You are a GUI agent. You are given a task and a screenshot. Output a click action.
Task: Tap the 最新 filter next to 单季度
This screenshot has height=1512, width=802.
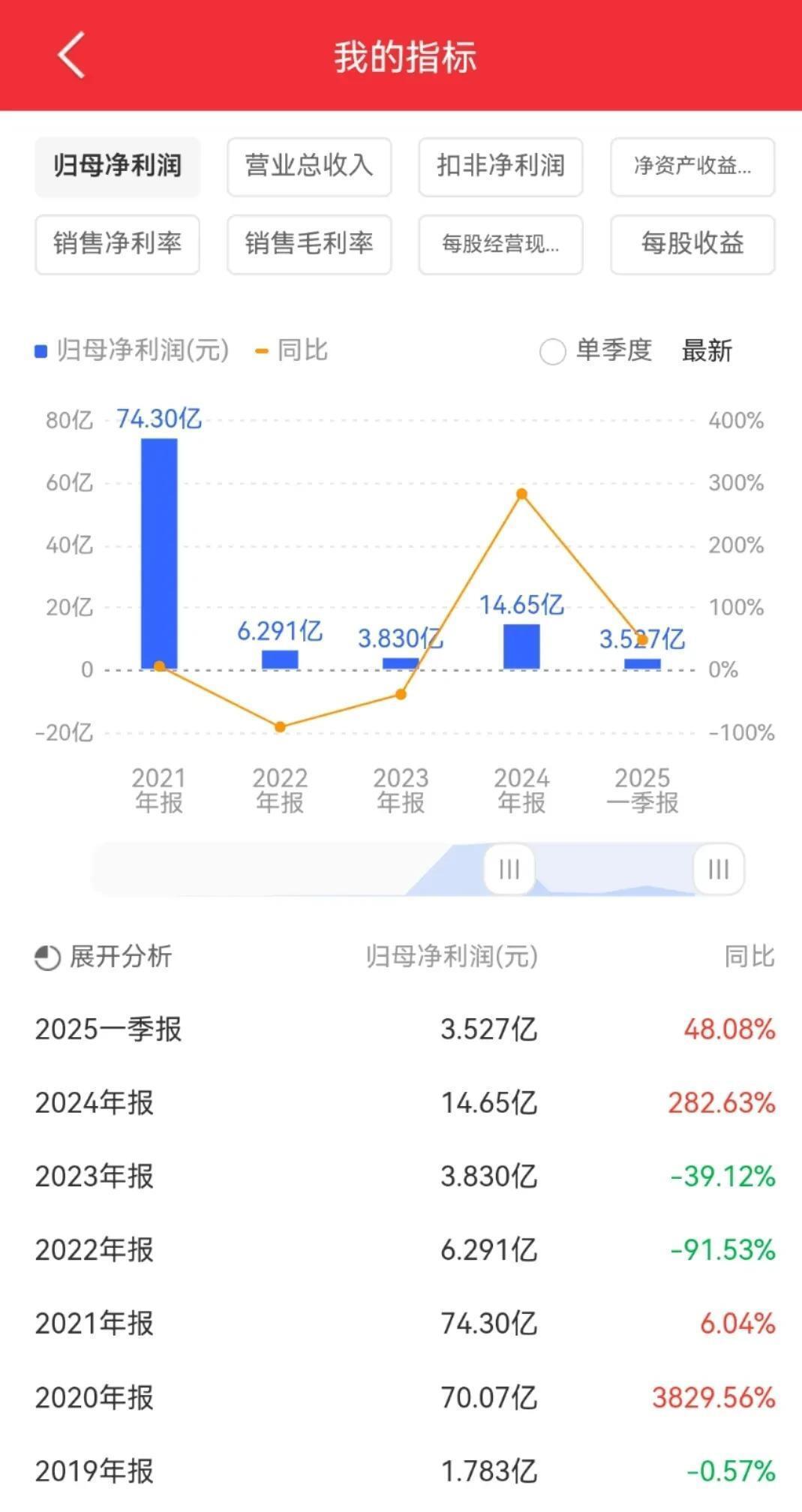coord(707,351)
